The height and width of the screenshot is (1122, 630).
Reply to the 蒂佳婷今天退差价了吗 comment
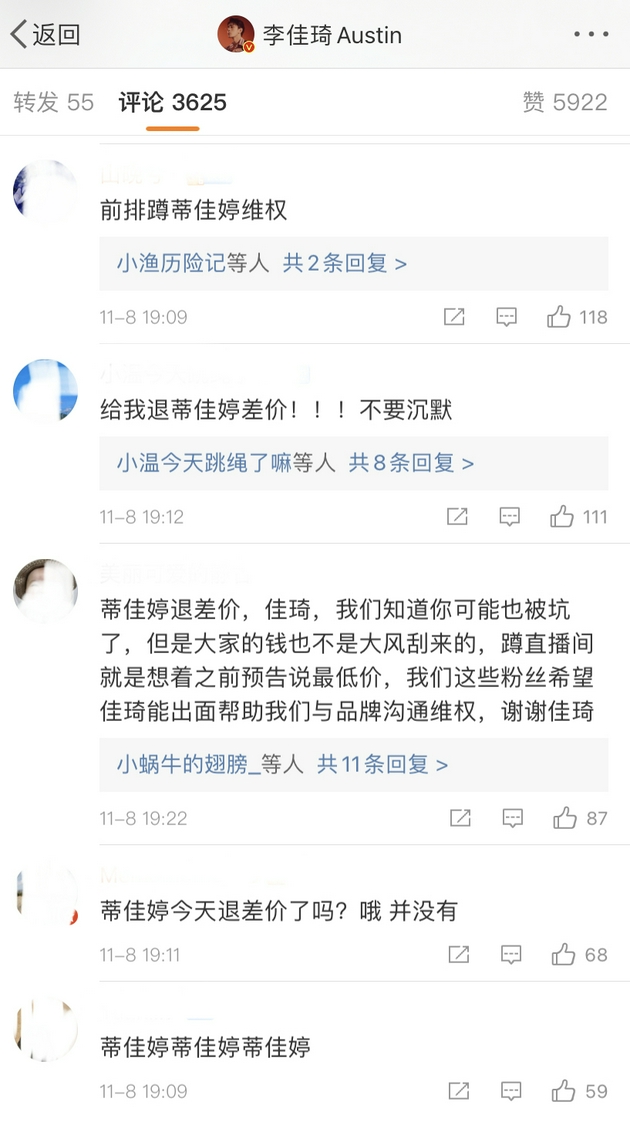(511, 955)
